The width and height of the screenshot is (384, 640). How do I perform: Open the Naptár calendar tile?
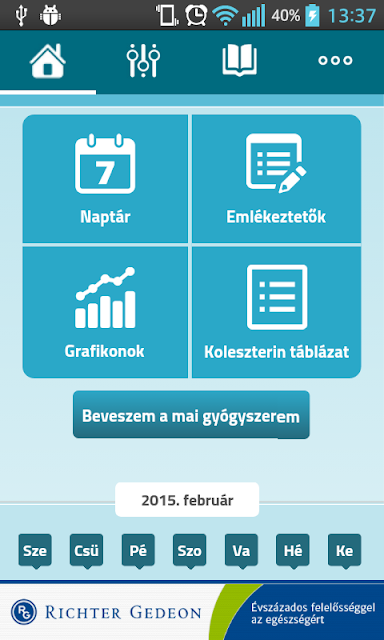[105, 179]
